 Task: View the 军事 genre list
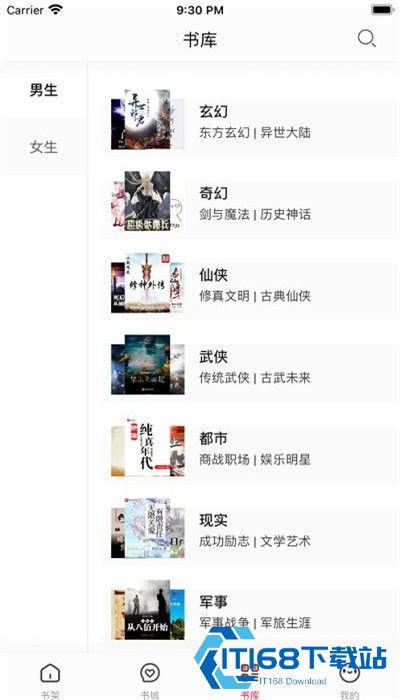coord(251,610)
